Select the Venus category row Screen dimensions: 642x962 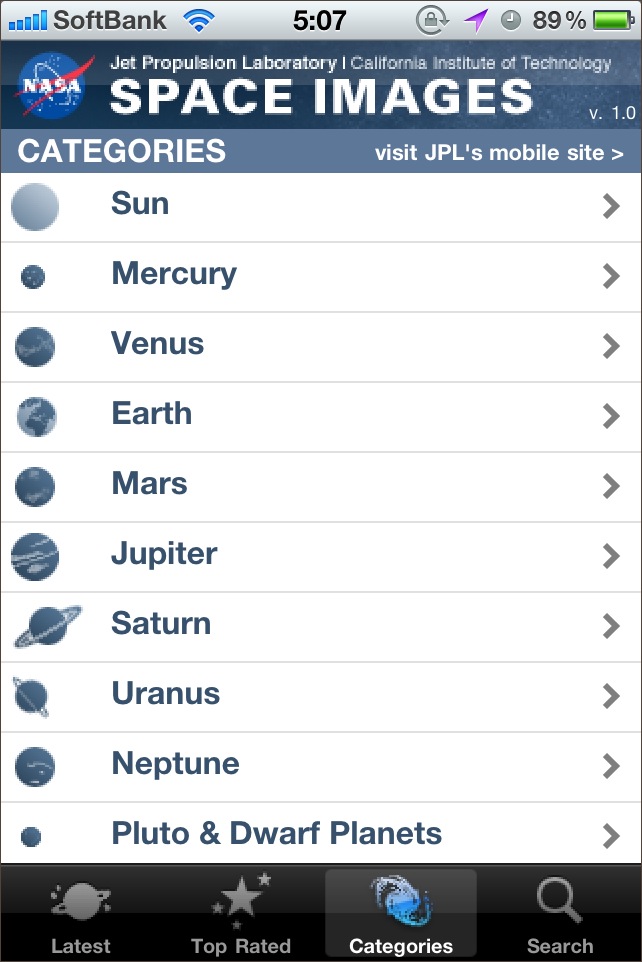[x=320, y=346]
